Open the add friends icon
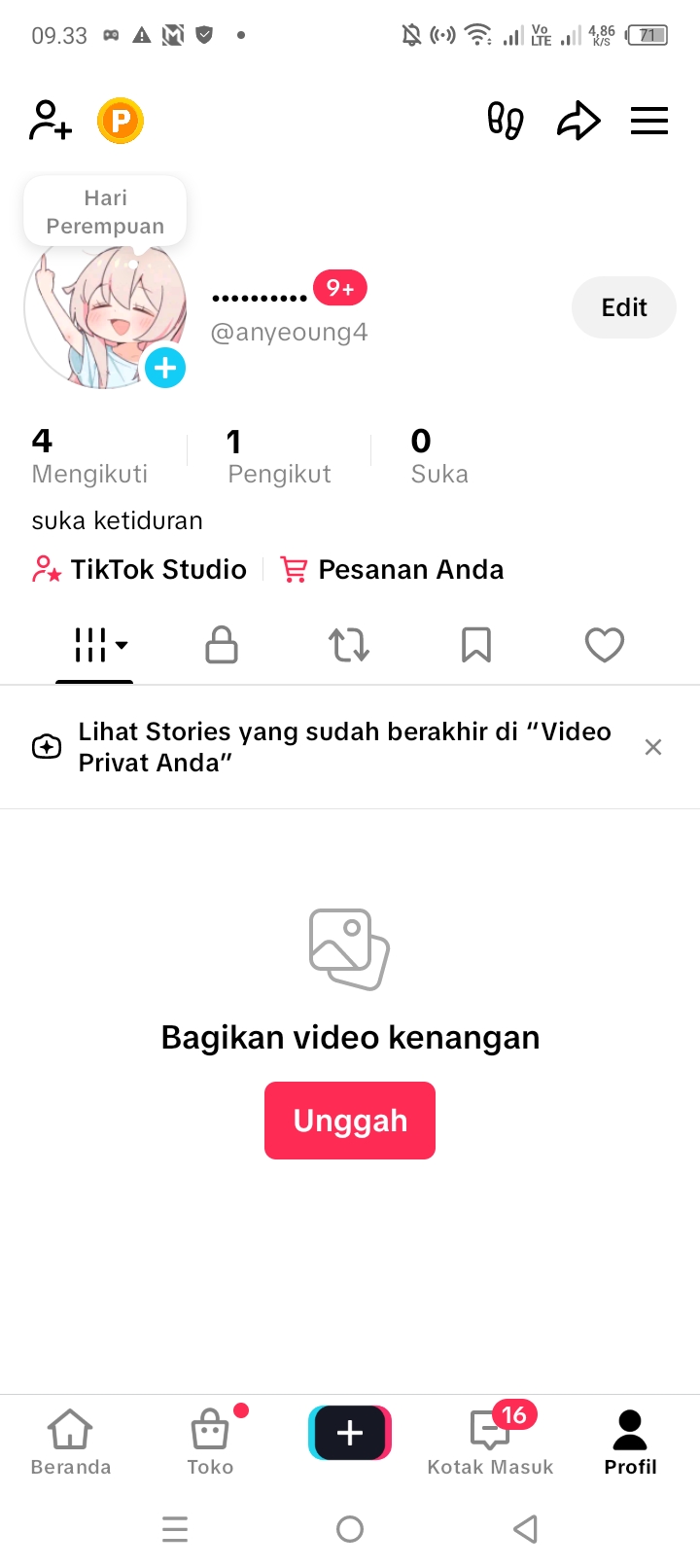 pos(51,121)
